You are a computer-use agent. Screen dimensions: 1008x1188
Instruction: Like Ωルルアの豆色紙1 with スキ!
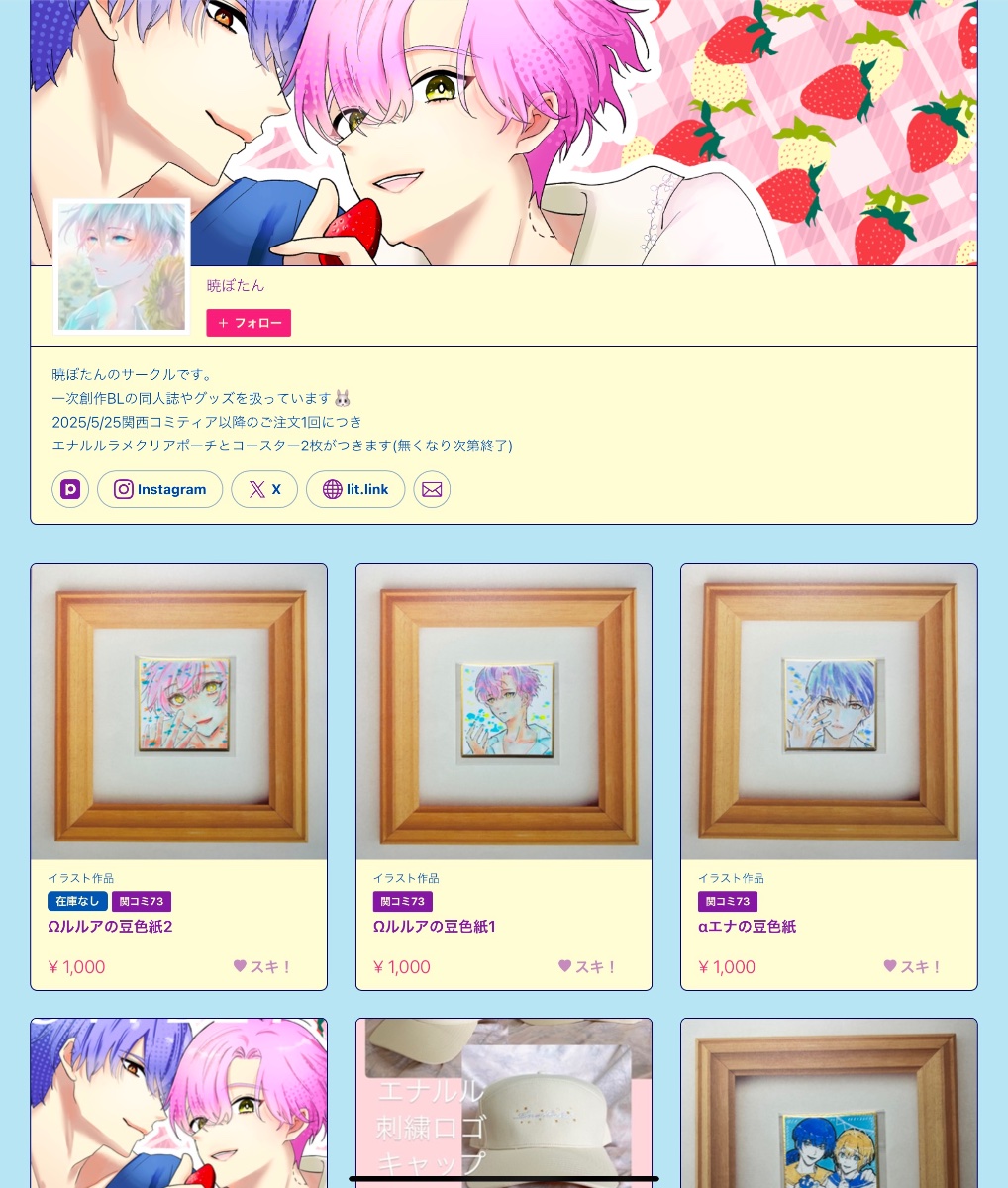(x=587, y=966)
